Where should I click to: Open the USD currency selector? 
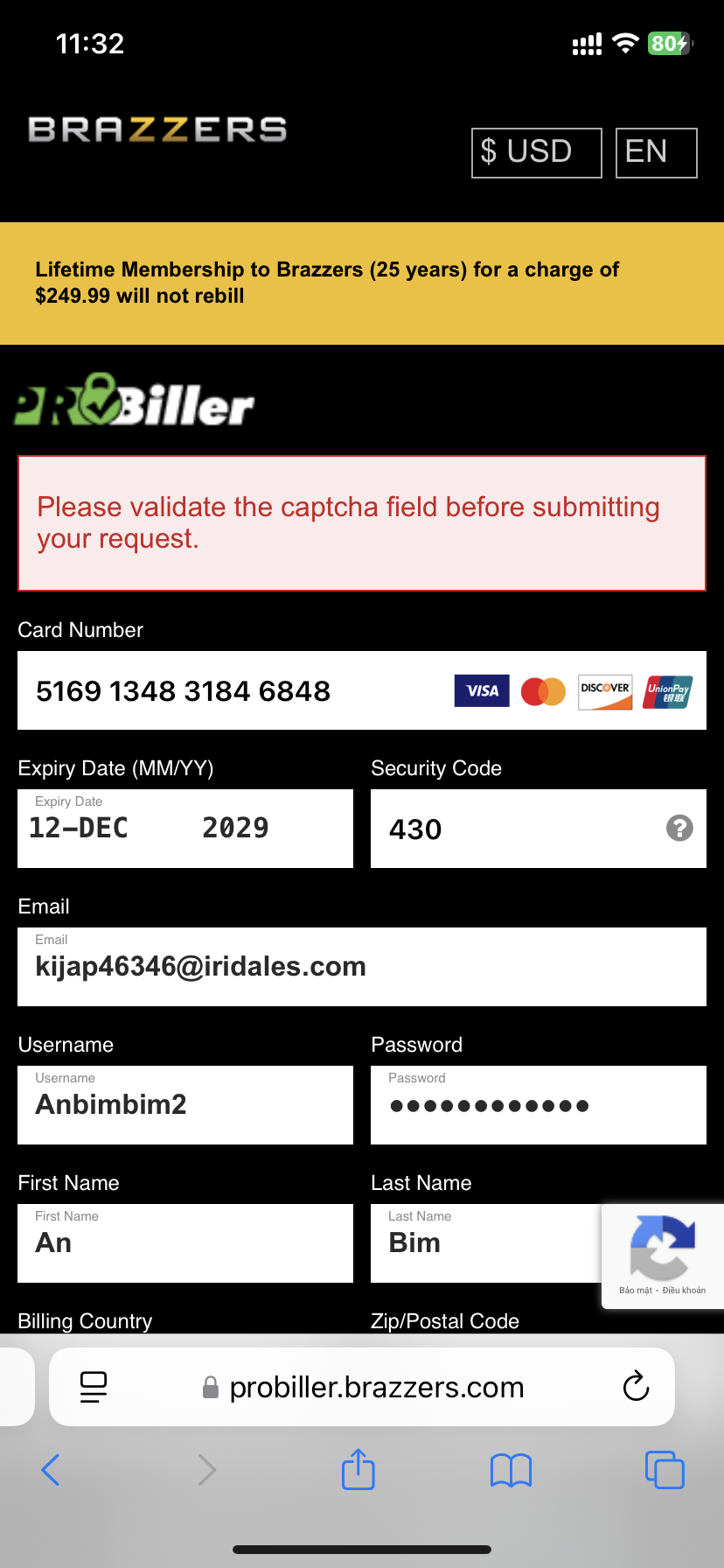tap(536, 153)
